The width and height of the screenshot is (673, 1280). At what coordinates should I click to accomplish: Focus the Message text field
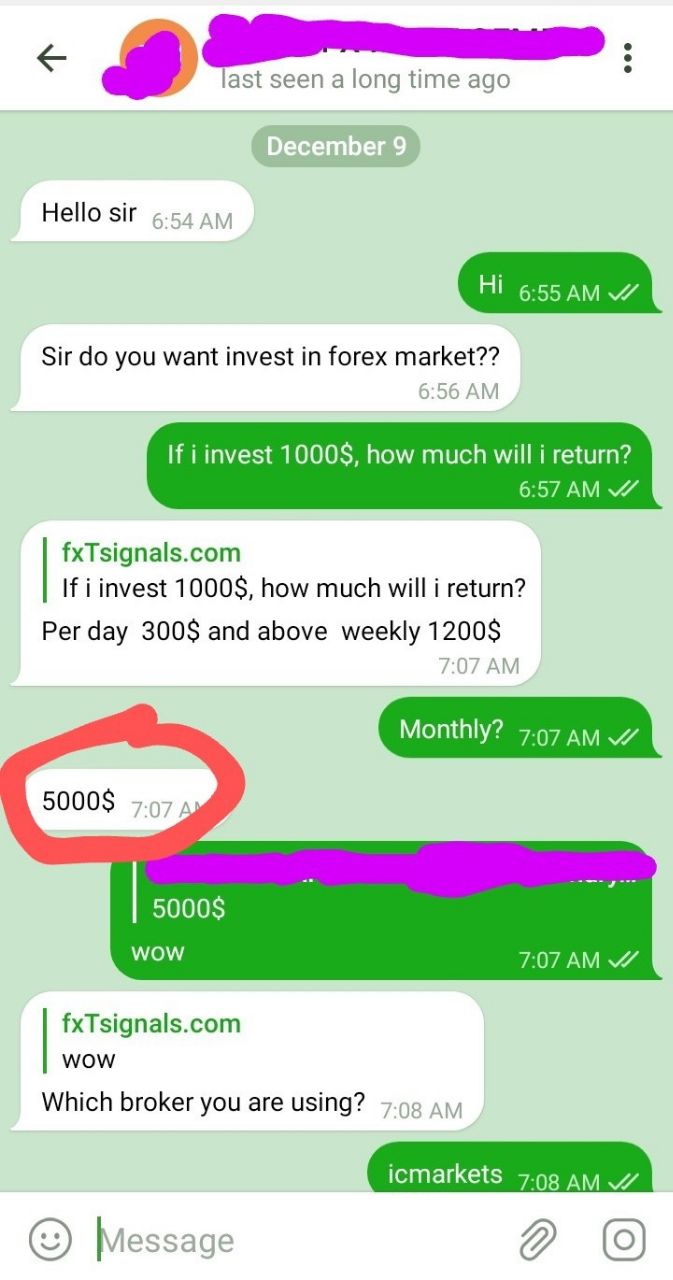300,1240
